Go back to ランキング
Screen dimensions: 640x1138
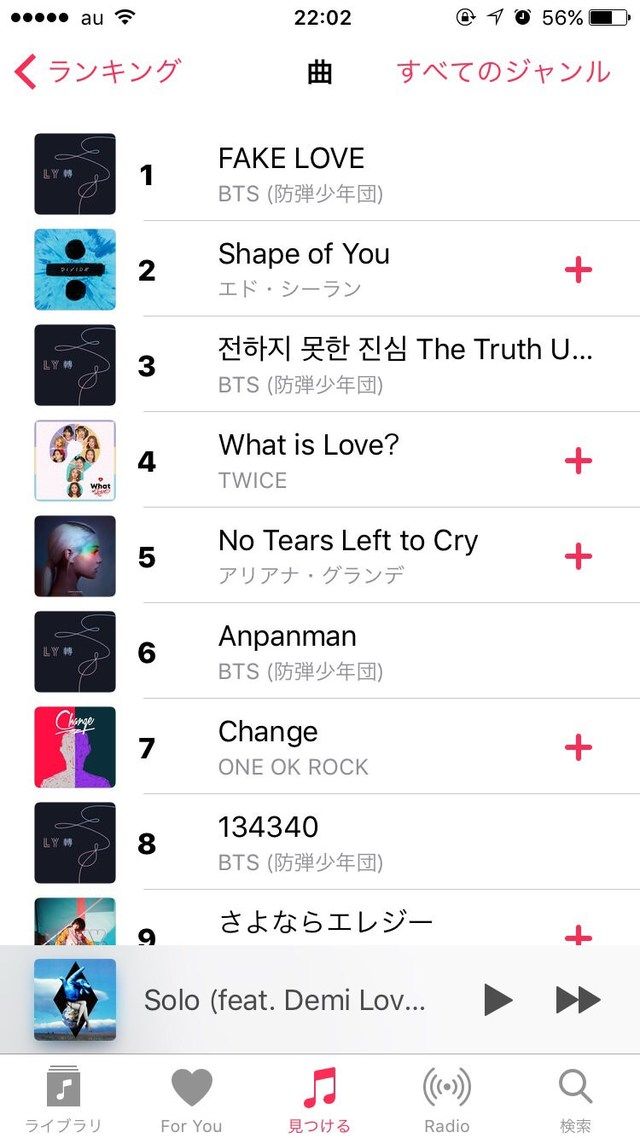pyautogui.click(x=97, y=73)
